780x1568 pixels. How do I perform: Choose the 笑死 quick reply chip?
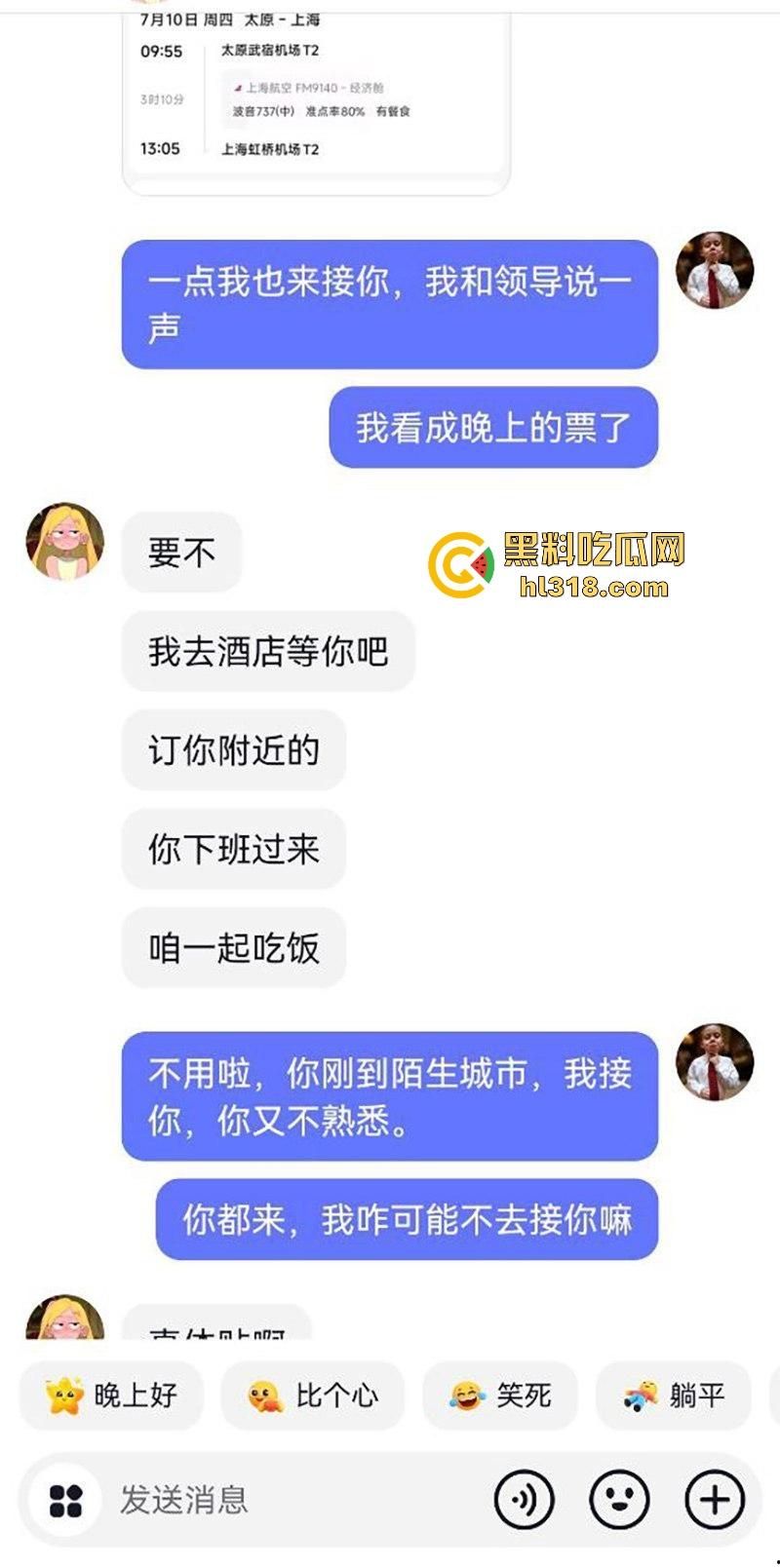point(500,1396)
